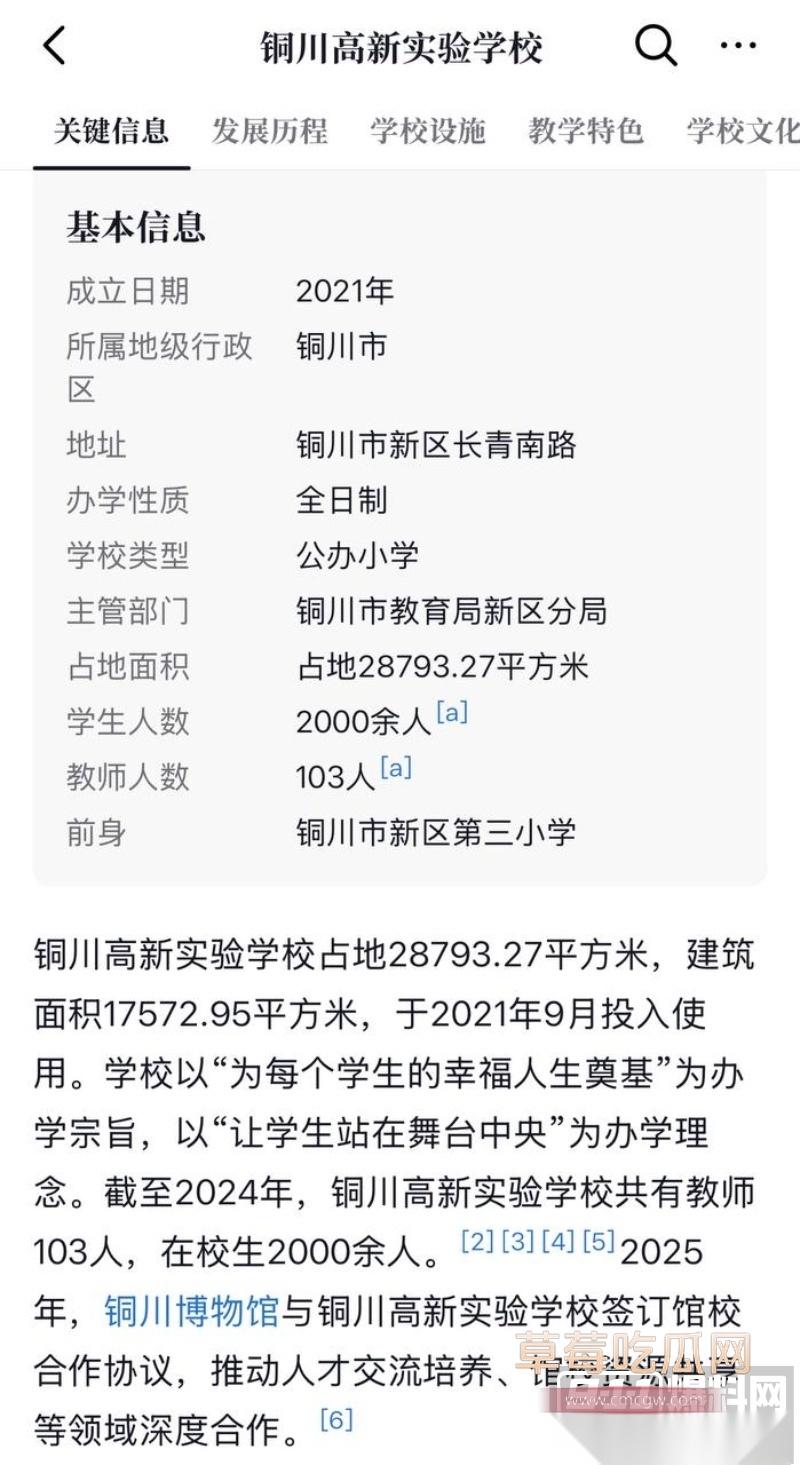Switch to the 学校文化 tab
The width and height of the screenshot is (800, 1465).
tap(740, 130)
